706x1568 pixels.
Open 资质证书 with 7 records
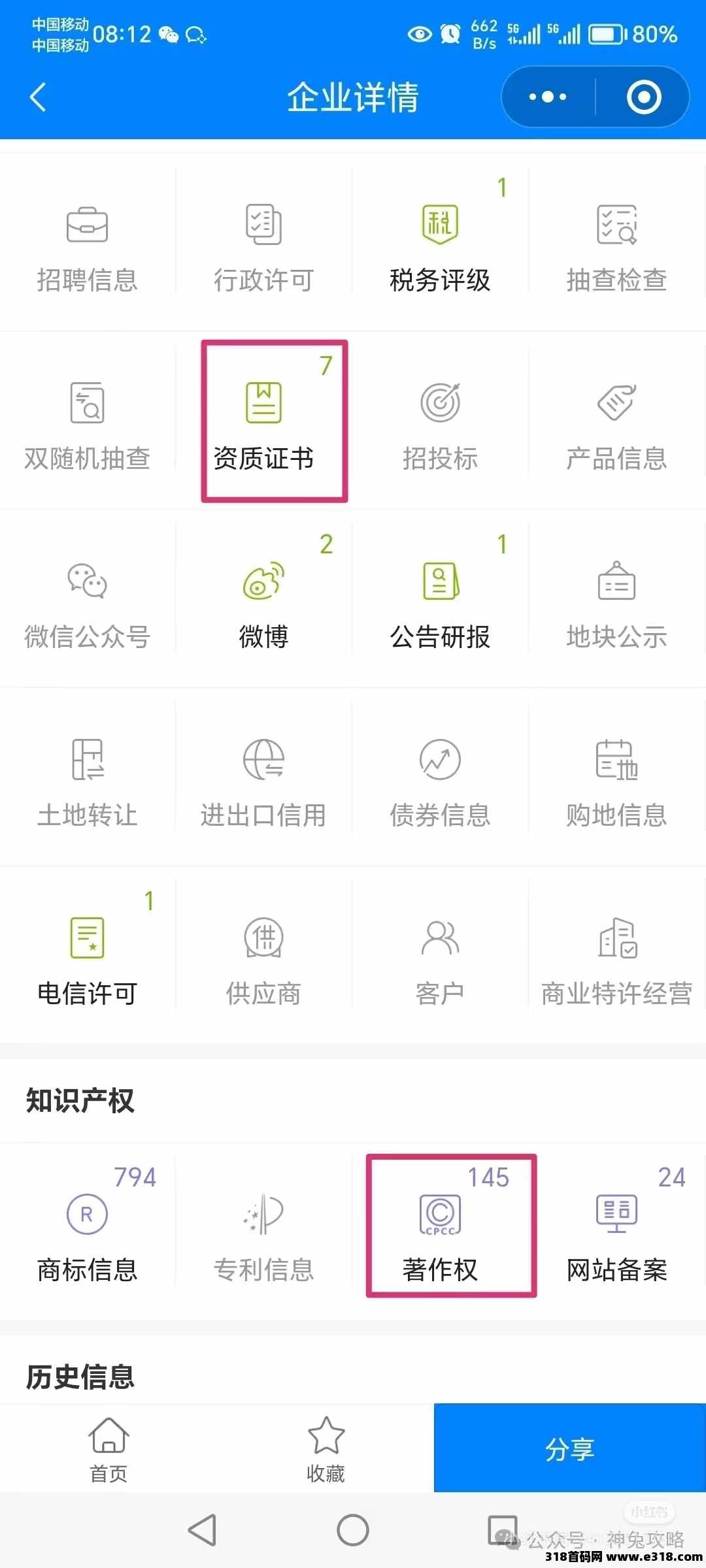[264, 421]
